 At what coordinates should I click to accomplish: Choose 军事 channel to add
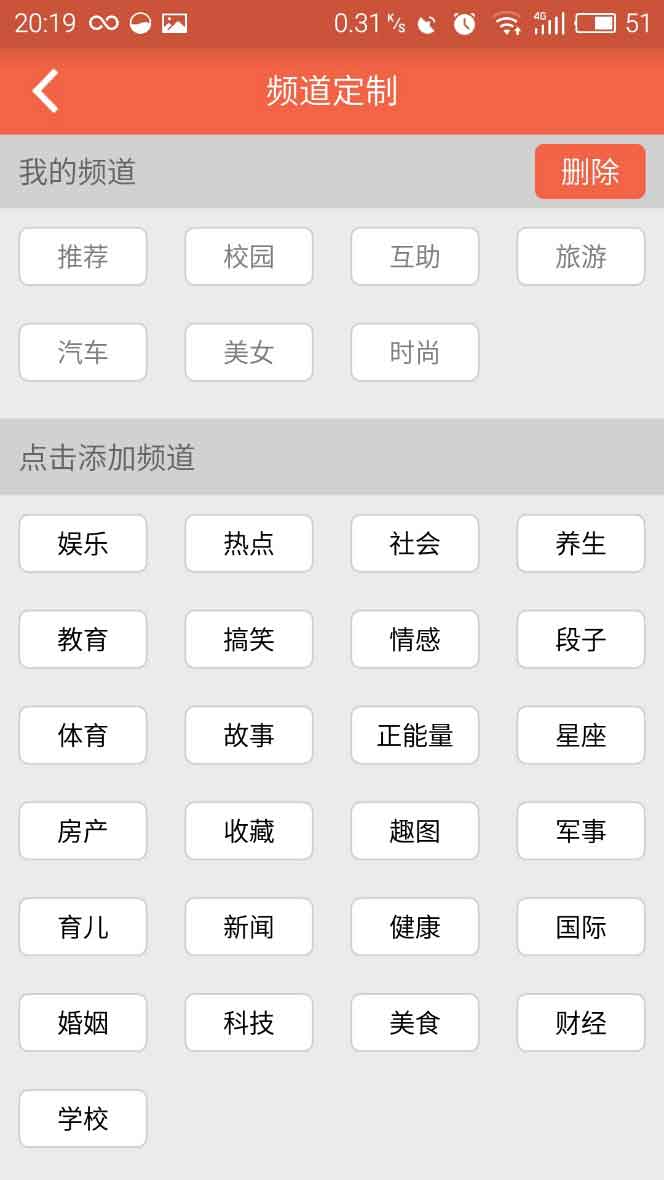581,831
